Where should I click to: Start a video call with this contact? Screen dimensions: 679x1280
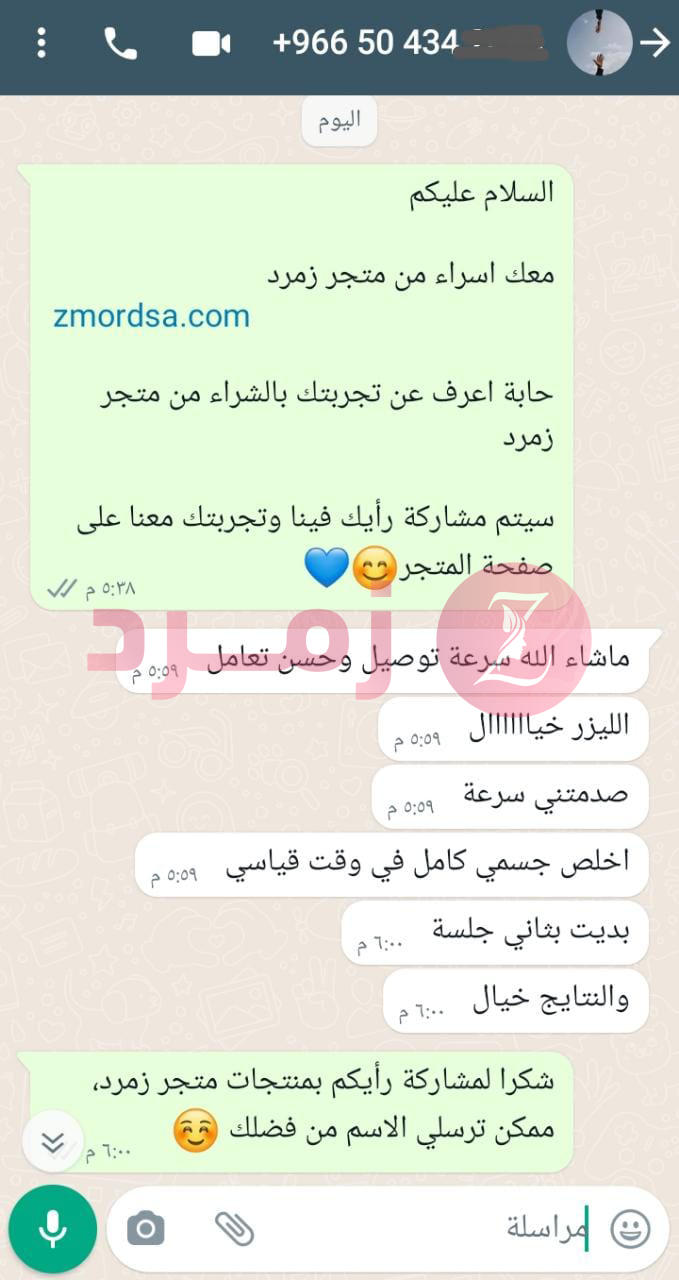(211, 43)
